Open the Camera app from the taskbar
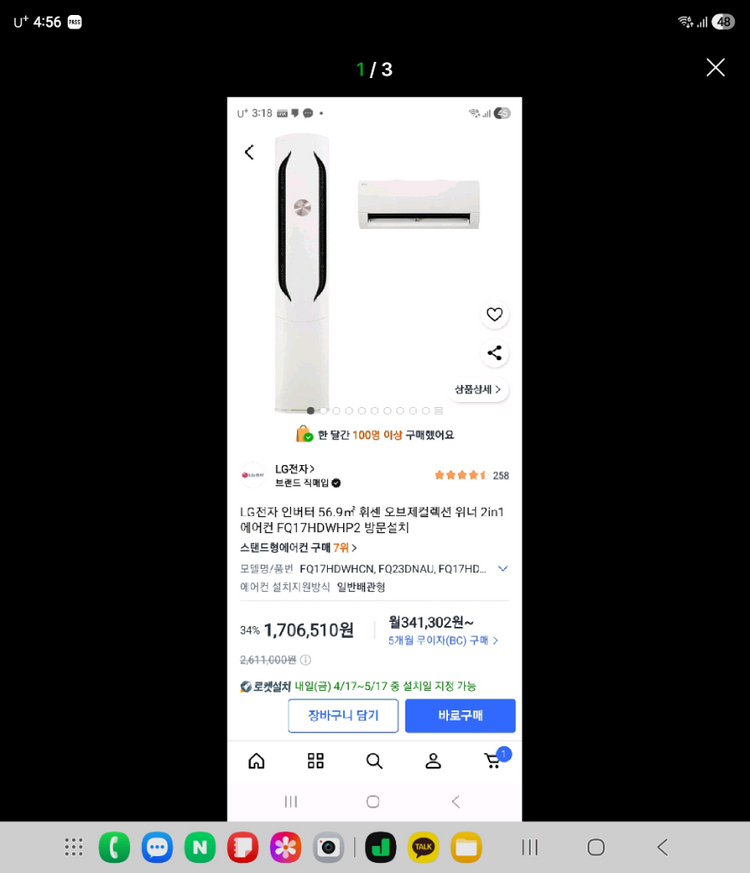 tap(328, 847)
